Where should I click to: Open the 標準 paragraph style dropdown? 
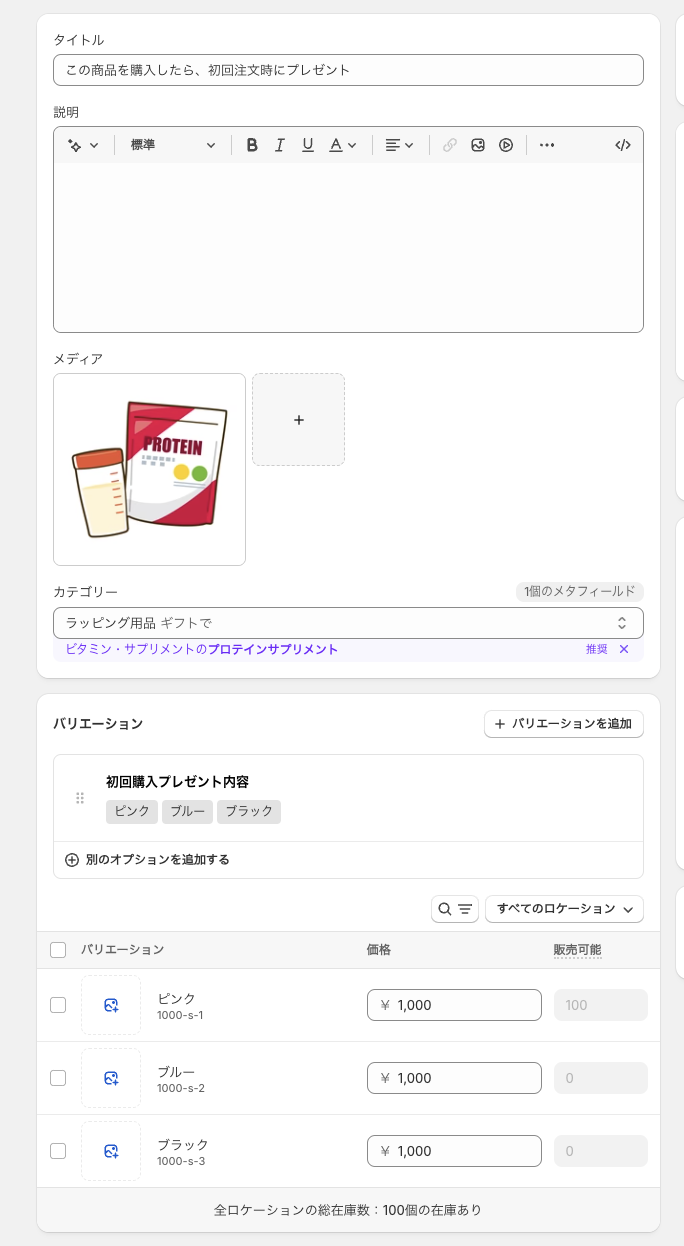coord(172,145)
